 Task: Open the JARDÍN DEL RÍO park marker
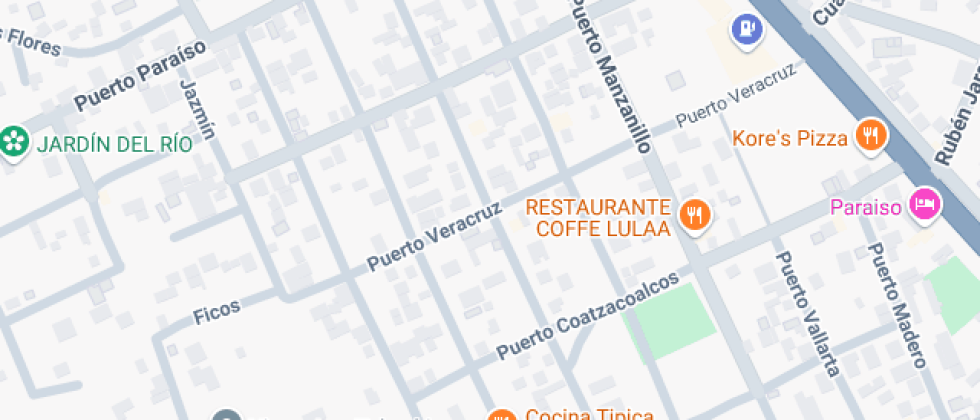15,143
